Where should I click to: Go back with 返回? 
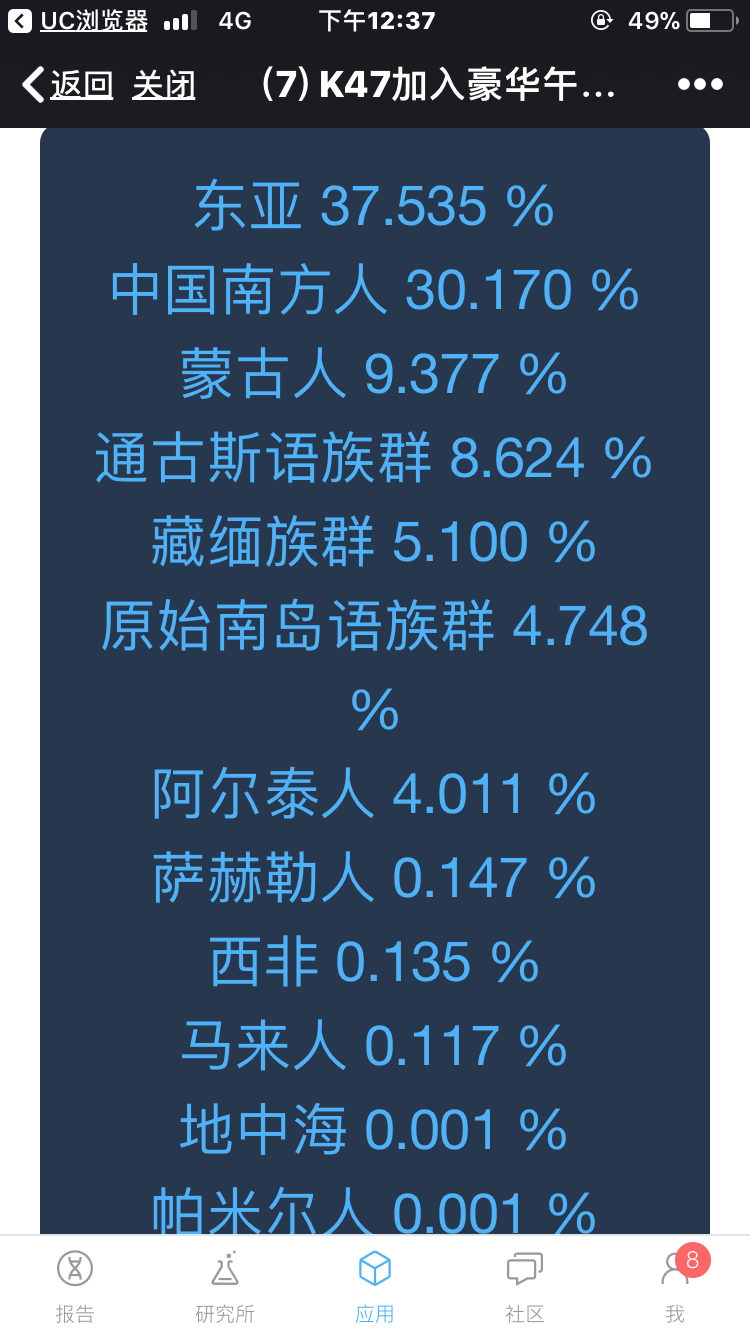click(67, 85)
